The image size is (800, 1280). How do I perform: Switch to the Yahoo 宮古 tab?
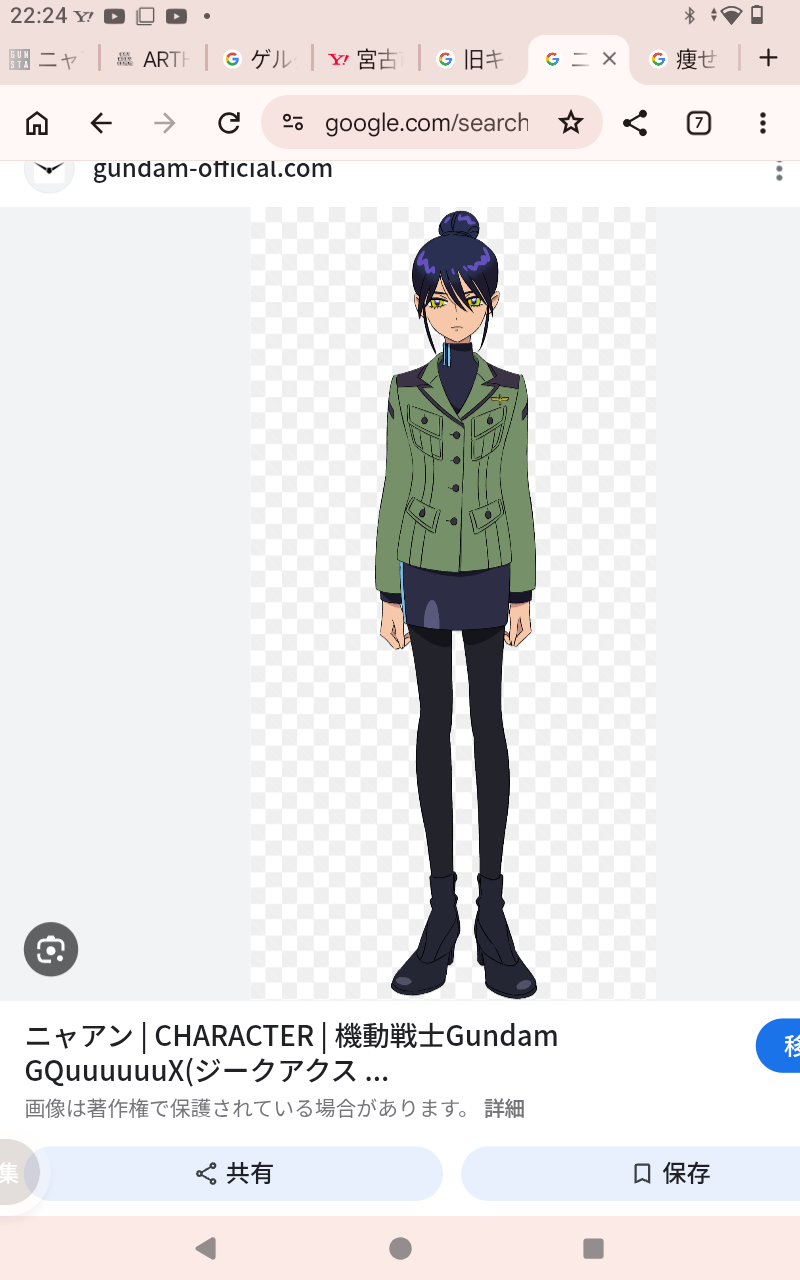click(365, 59)
